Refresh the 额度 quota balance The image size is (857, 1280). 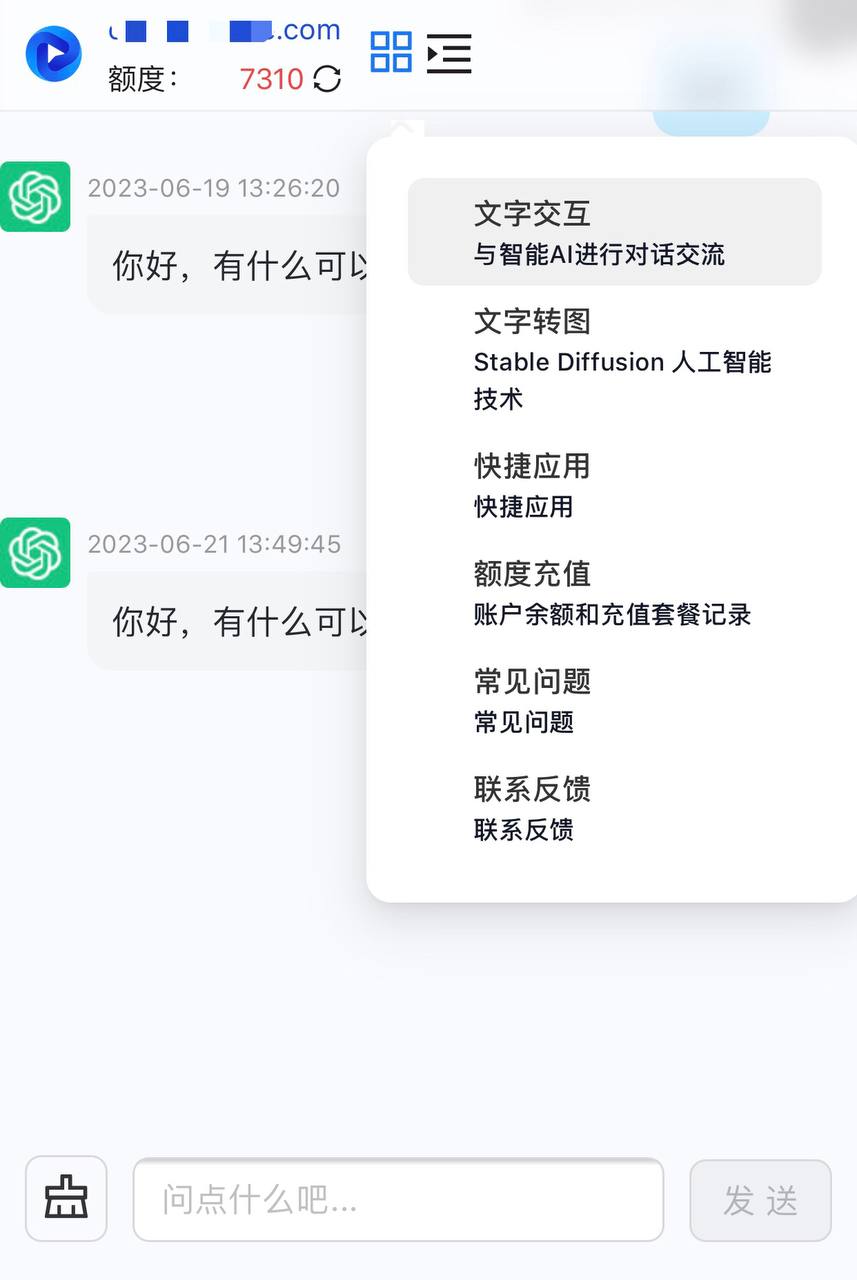tap(327, 79)
